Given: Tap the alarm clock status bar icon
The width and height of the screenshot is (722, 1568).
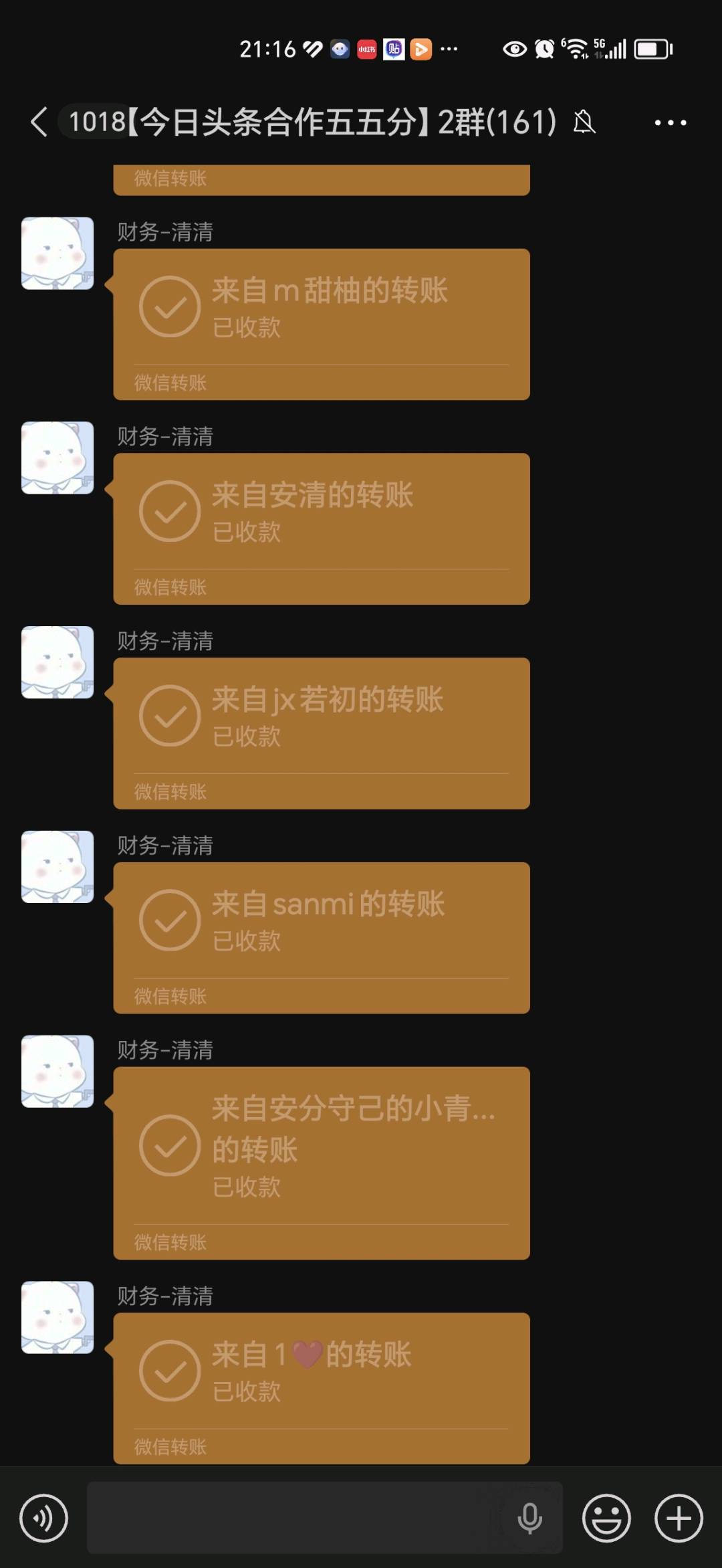Looking at the screenshot, I should [544, 48].
